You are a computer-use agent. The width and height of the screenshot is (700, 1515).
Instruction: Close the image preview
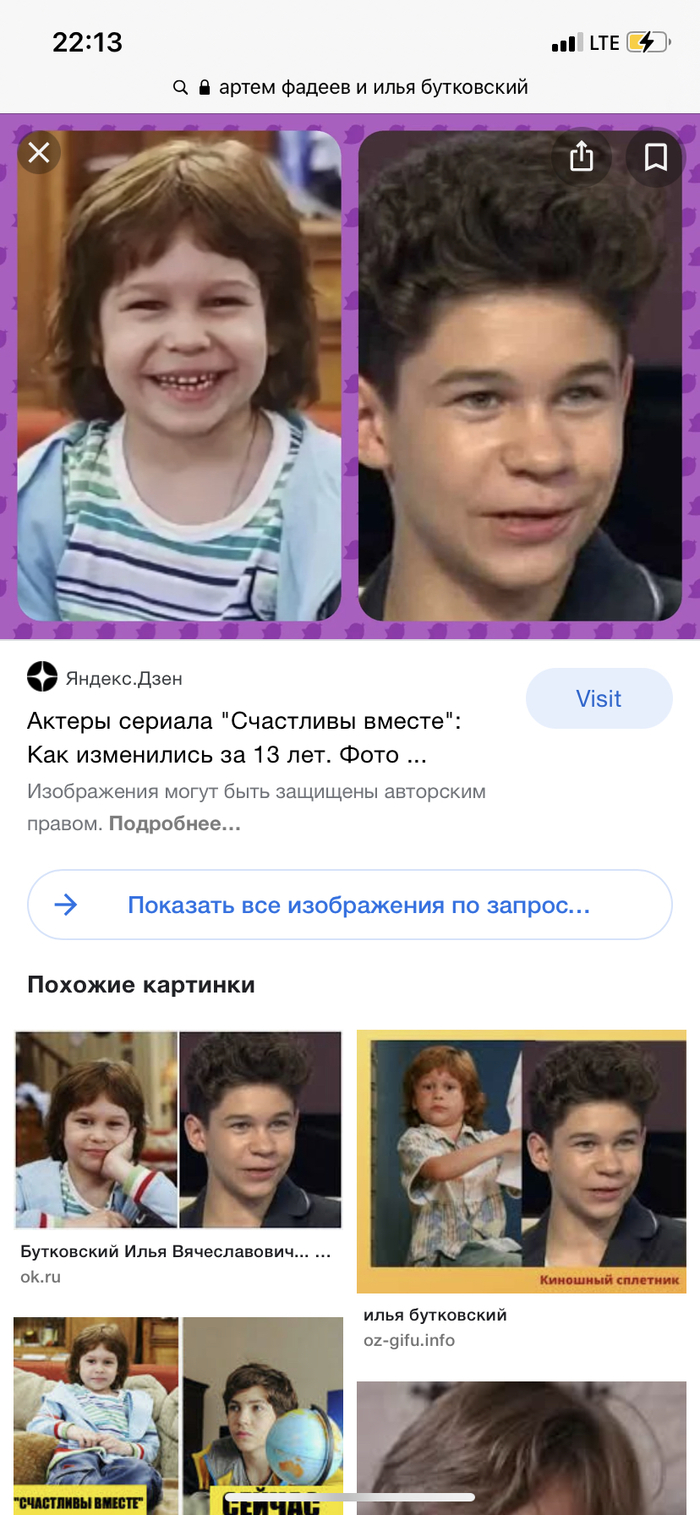pyautogui.click(x=39, y=153)
